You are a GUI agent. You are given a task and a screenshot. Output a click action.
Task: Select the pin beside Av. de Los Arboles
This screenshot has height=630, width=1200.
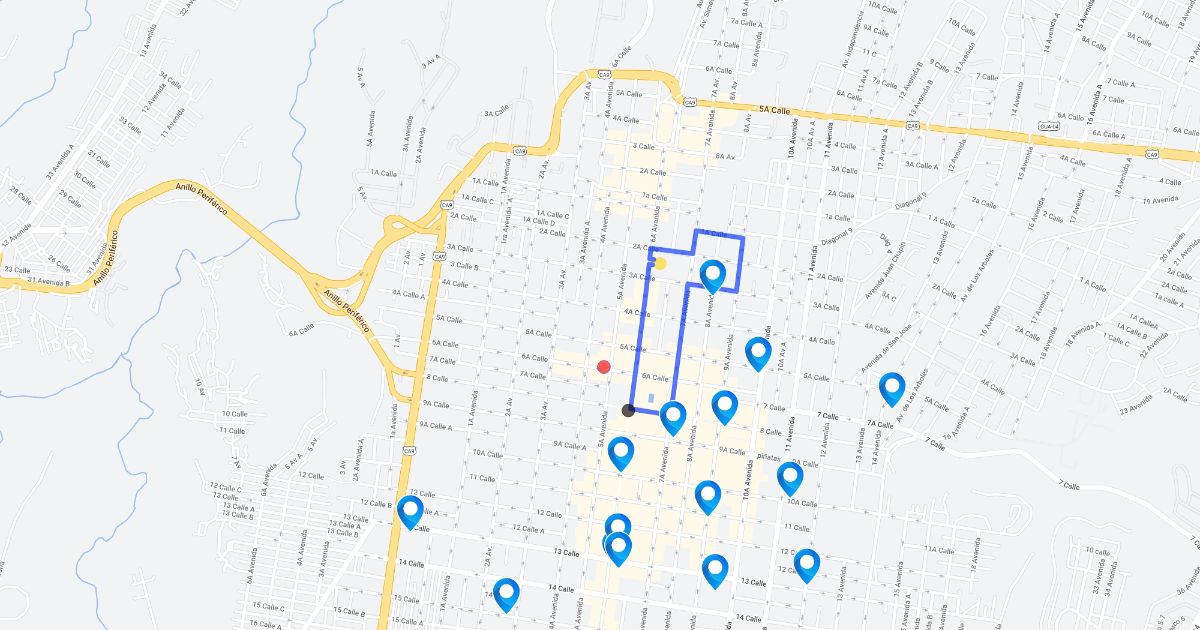[892, 389]
